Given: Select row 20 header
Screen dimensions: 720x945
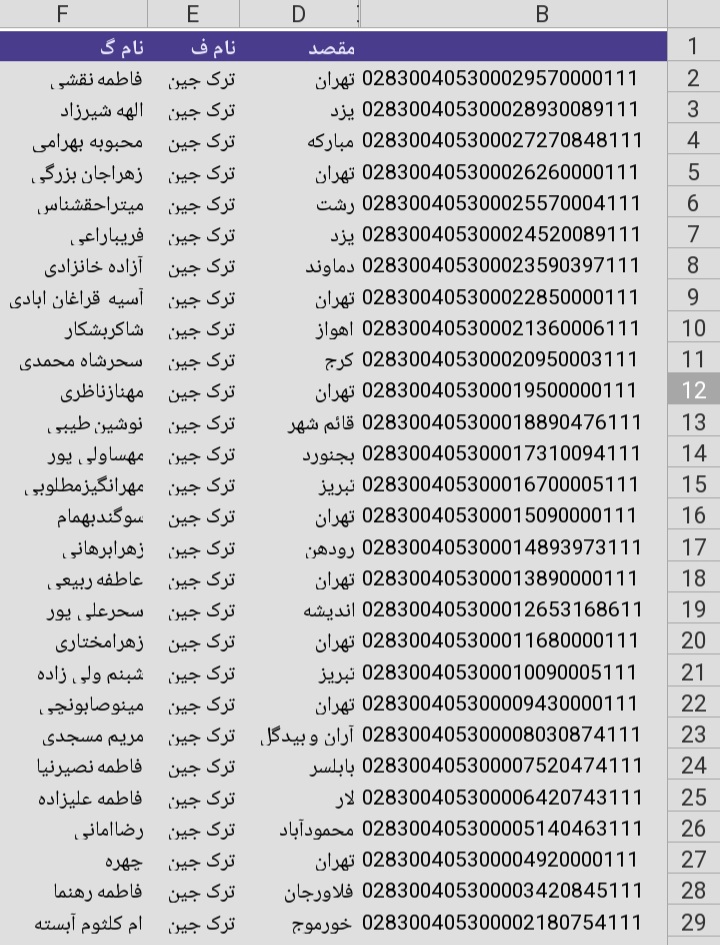Looking at the screenshot, I should pos(693,641).
